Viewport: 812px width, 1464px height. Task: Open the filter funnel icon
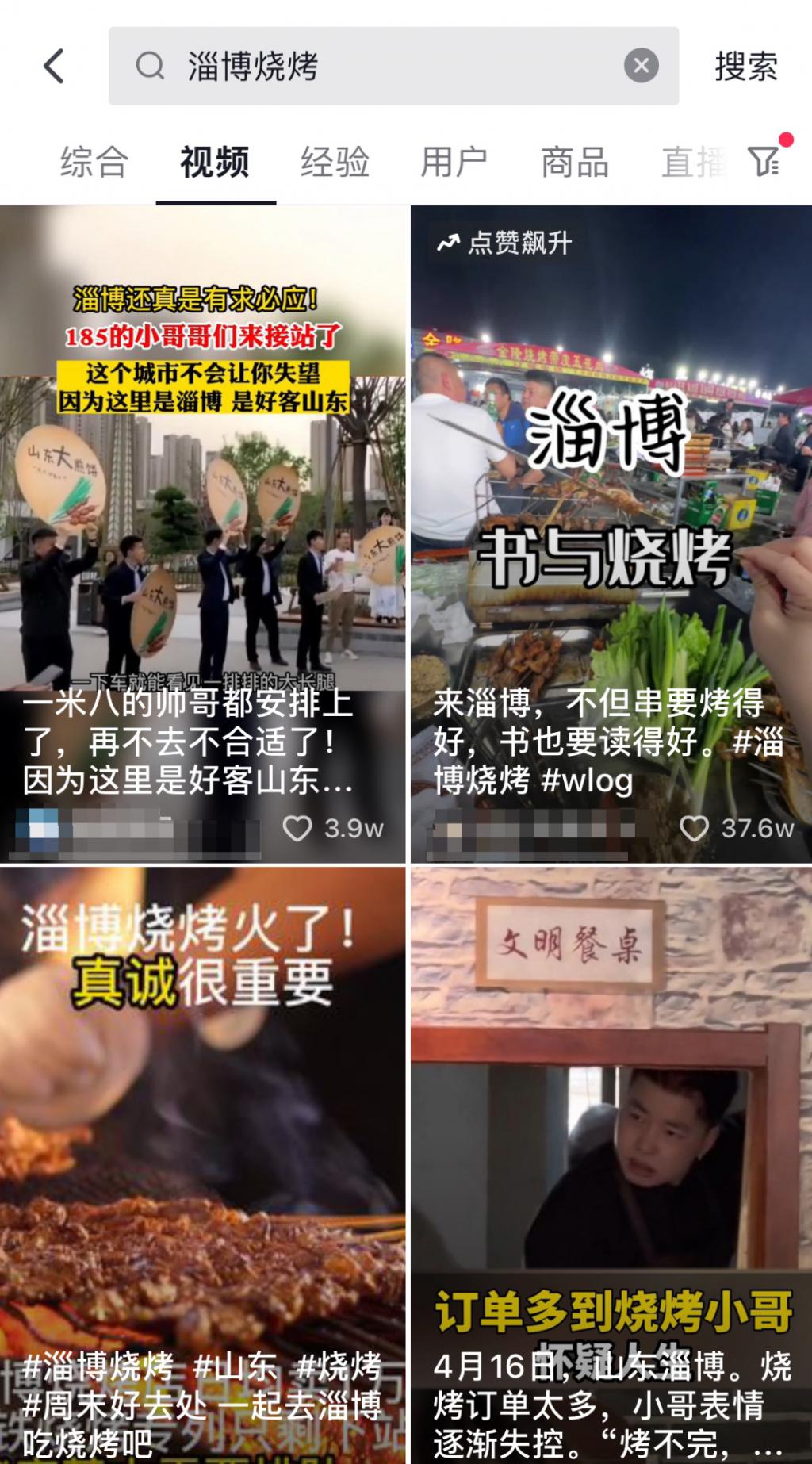click(764, 161)
